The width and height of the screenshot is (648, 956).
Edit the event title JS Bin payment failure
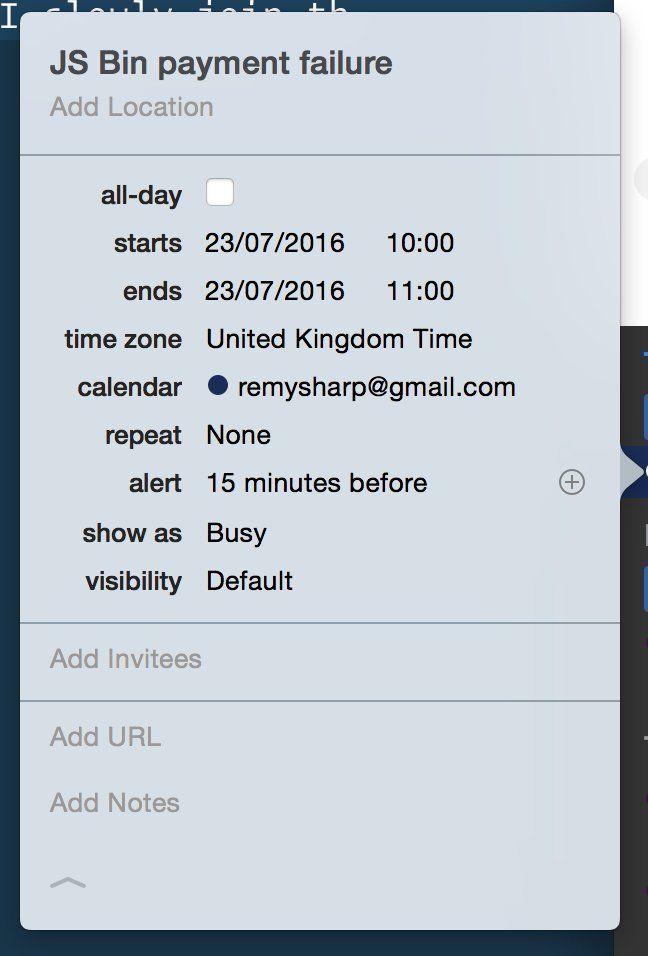point(221,63)
